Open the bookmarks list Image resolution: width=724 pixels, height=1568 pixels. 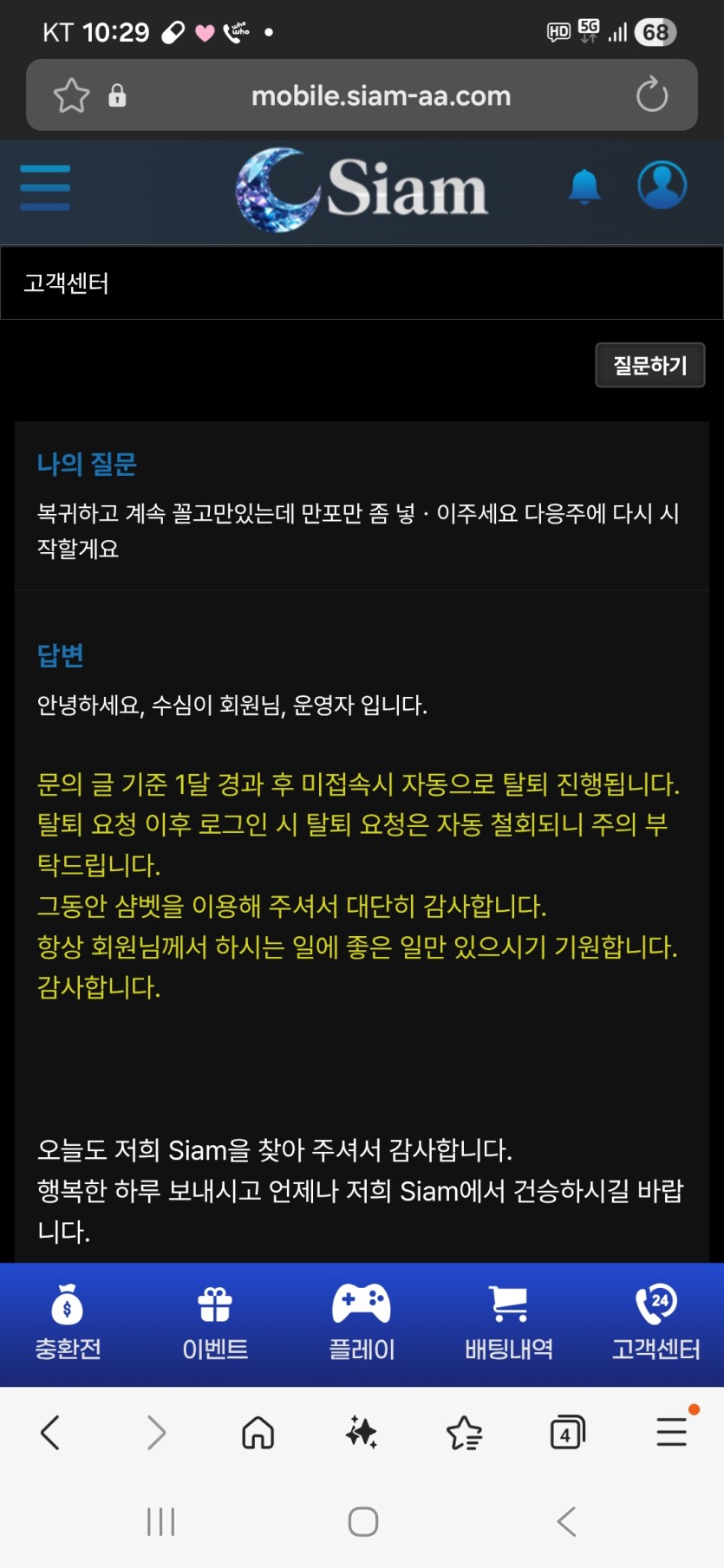(x=464, y=1433)
